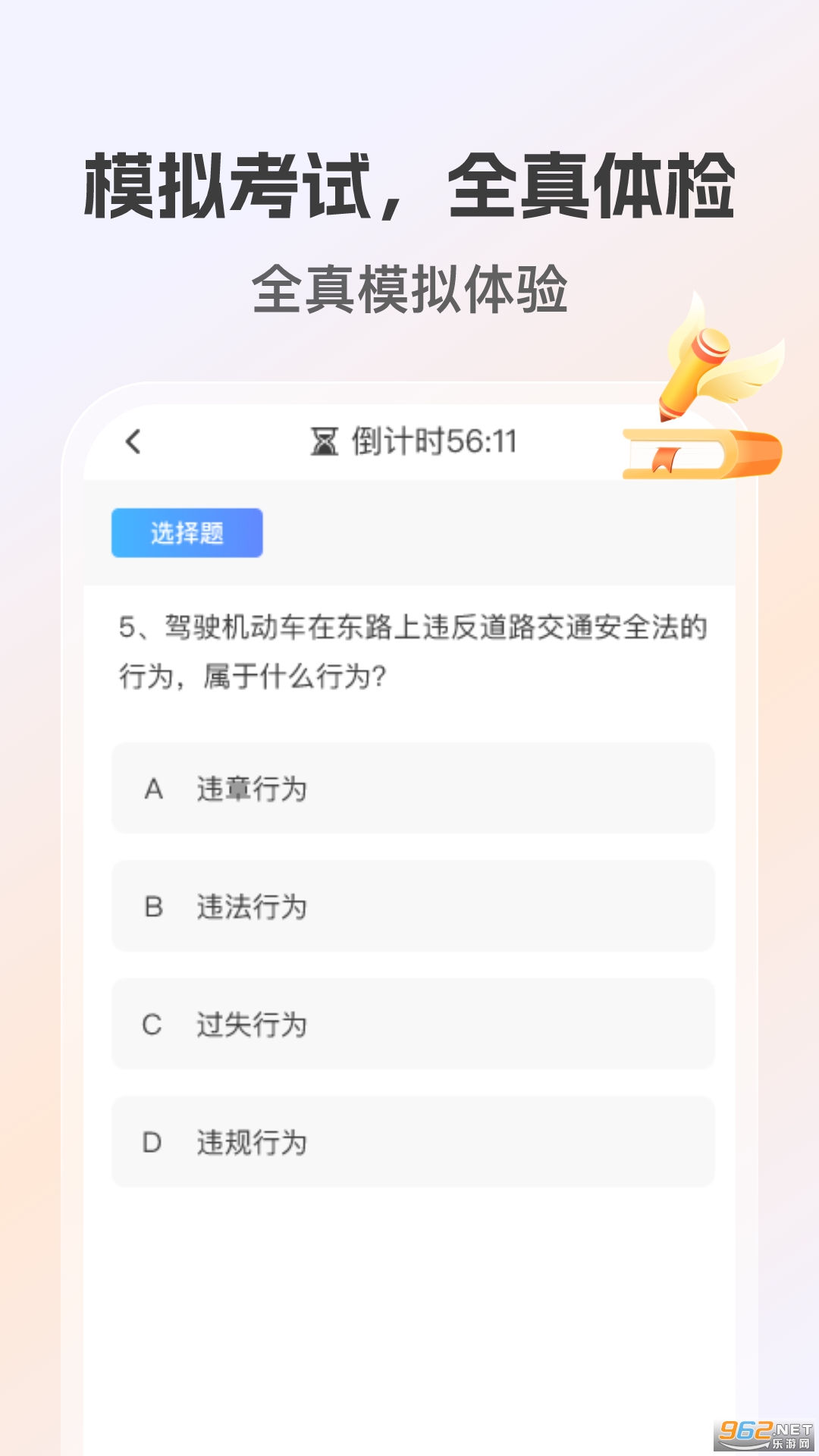Click the headline 模拟考试，全真体检

coord(409,186)
